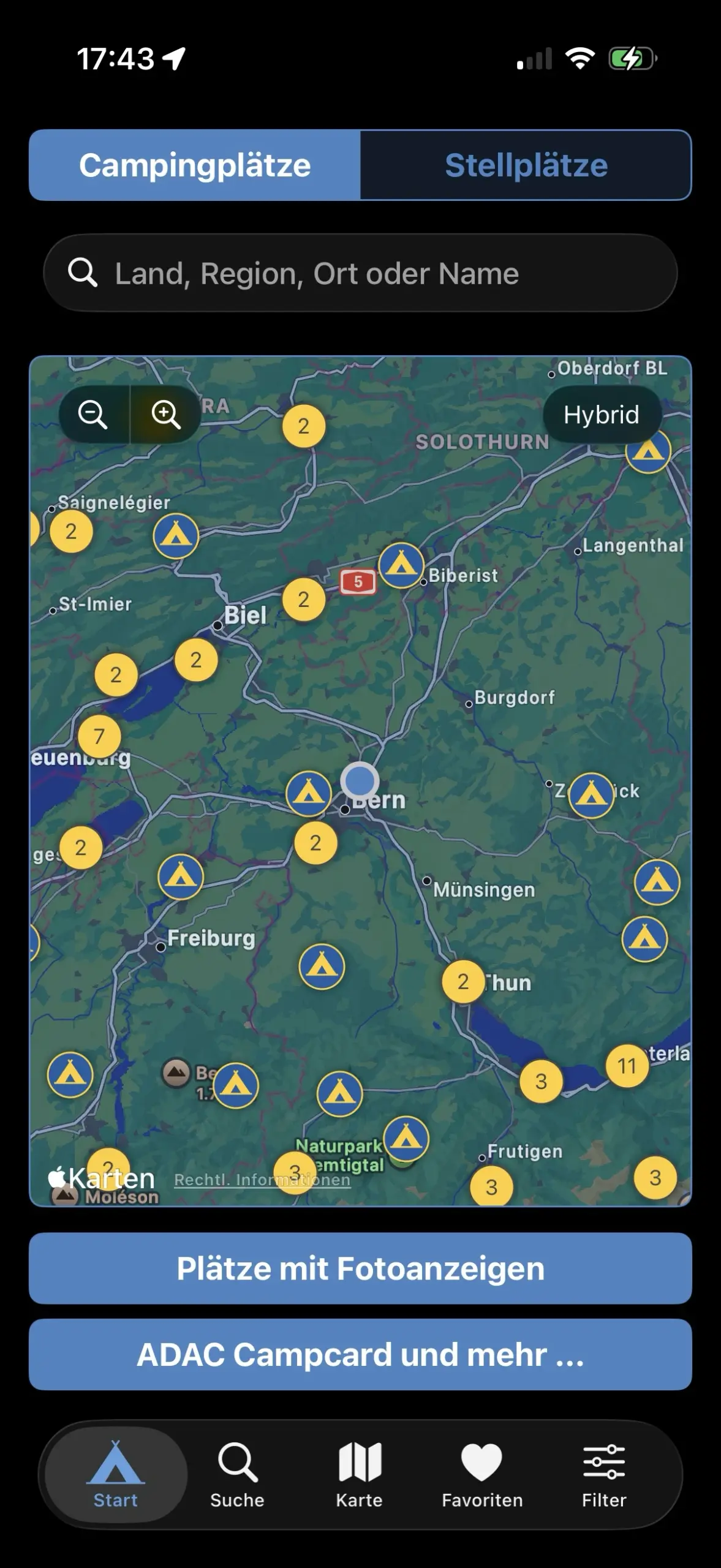Open Plätze mit Fotoanzeigen
The image size is (721, 1568).
tap(360, 1268)
